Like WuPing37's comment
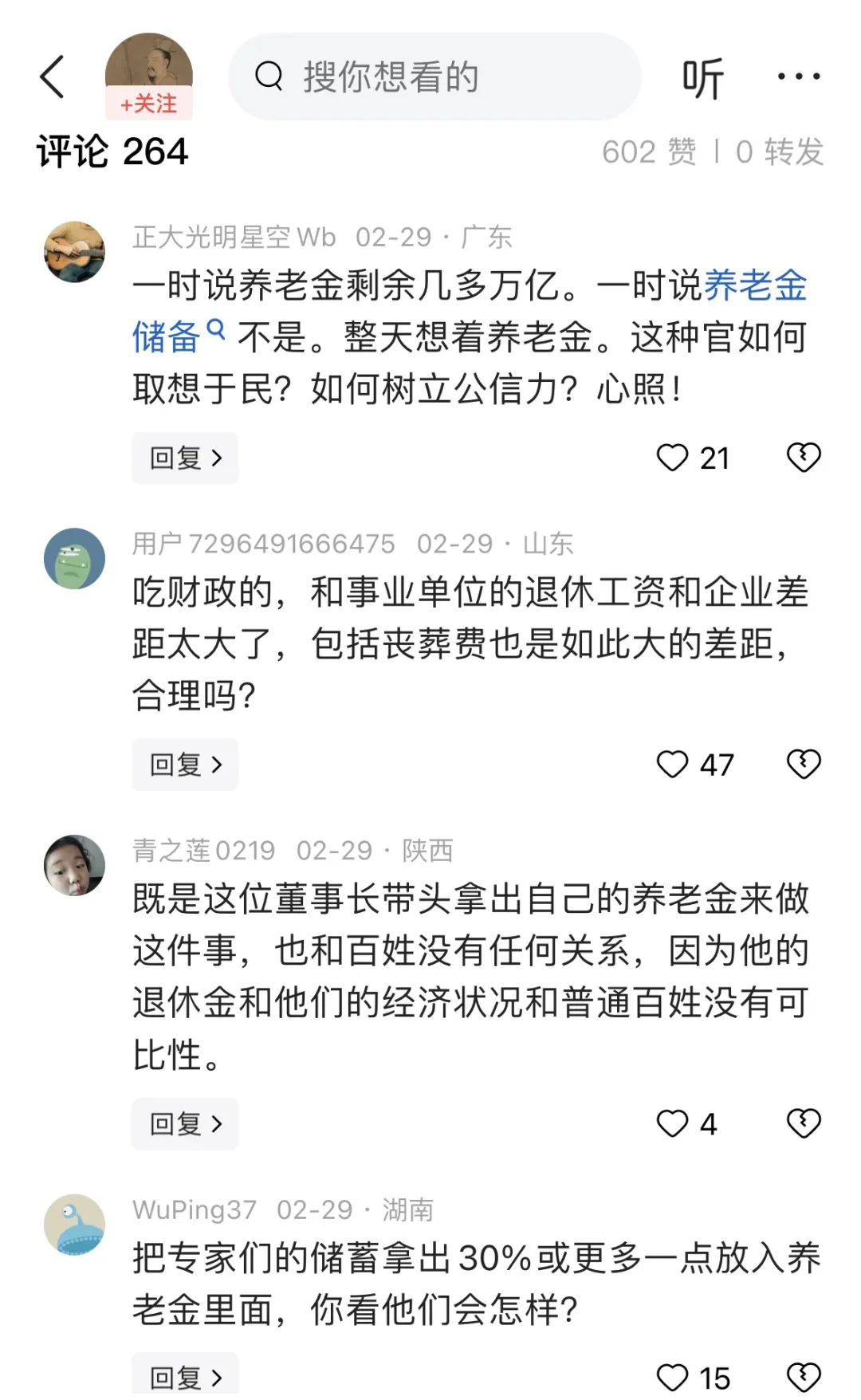 tap(672, 1378)
